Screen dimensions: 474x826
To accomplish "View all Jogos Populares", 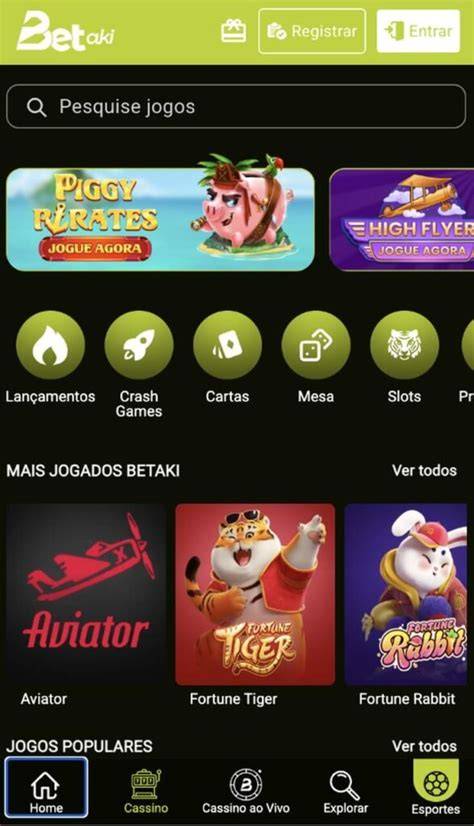I will click(424, 746).
